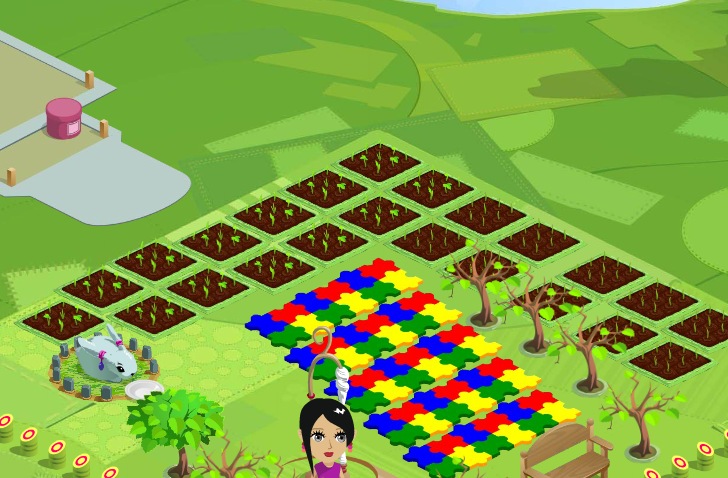
Task: Tap the gray rabbit pet
Action: 106,356
